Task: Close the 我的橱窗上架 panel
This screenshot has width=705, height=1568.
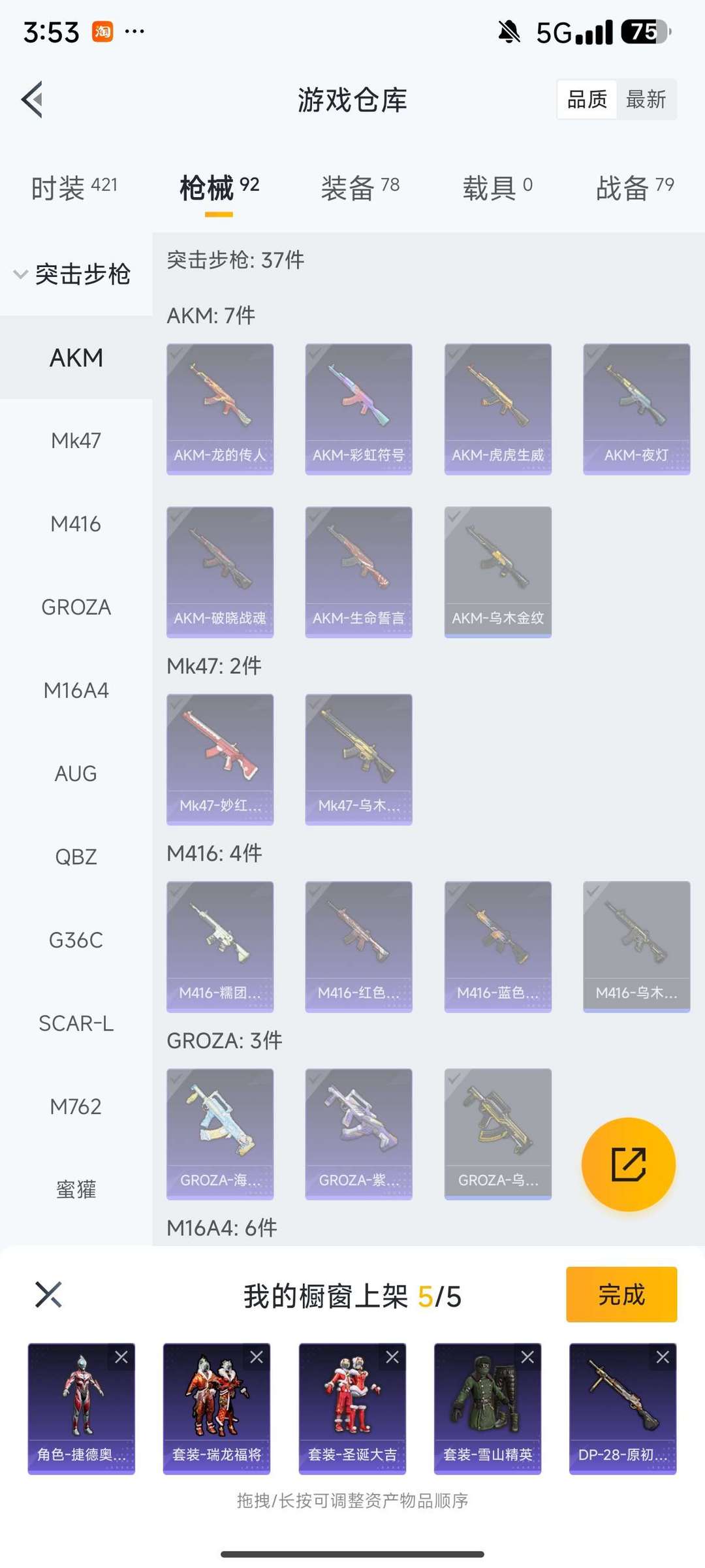Action: 48,1294
